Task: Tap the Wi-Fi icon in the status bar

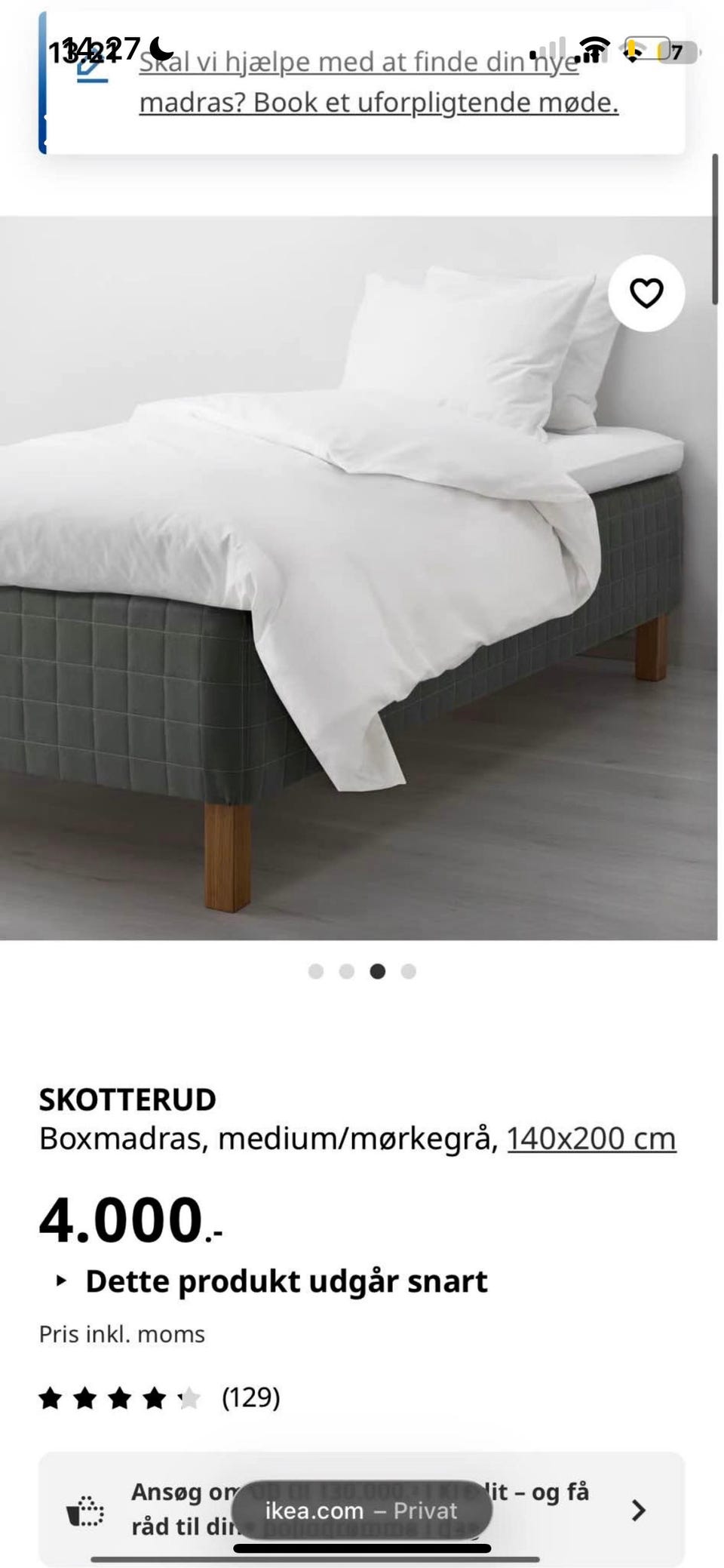Action: pyautogui.click(x=593, y=48)
